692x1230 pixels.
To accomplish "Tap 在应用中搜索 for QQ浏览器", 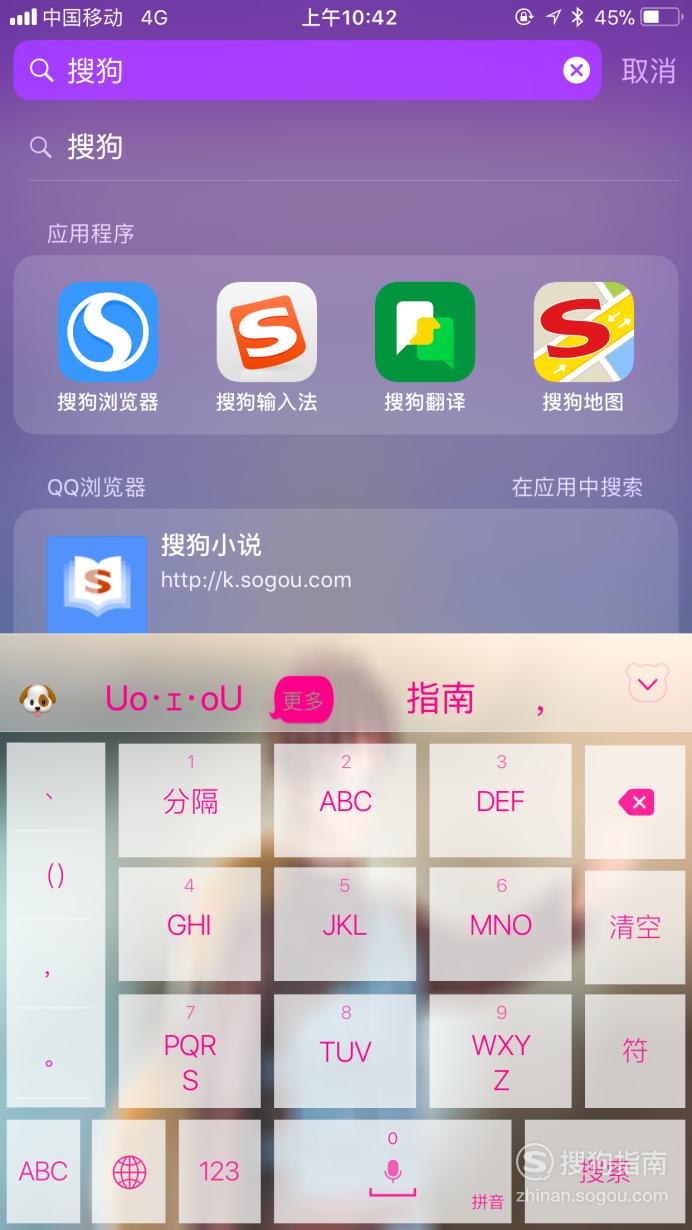I will point(577,487).
